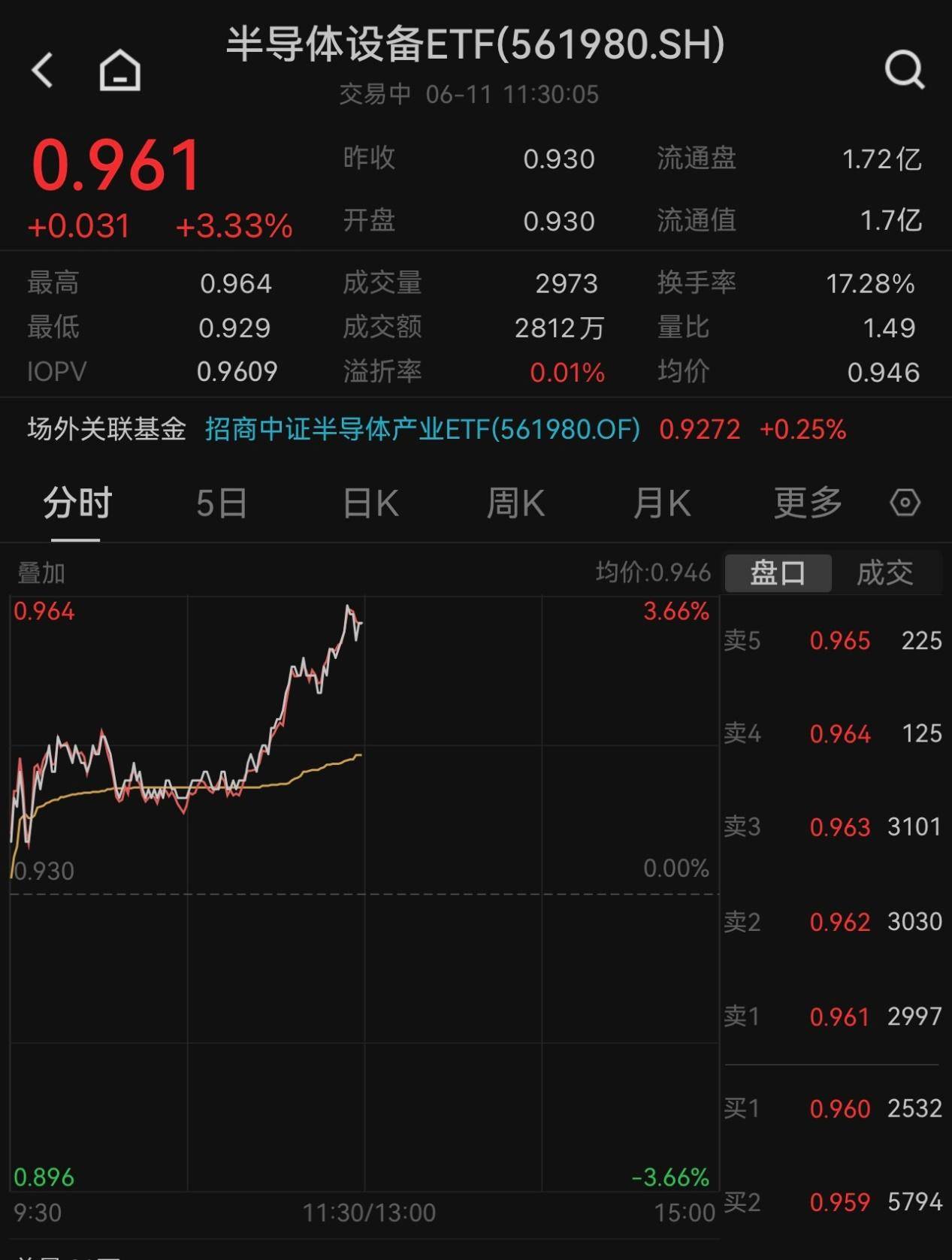Viewport: 952px width, 1260px height.
Task: Select the 卖1 ask price 0.961
Action: click(840, 1016)
